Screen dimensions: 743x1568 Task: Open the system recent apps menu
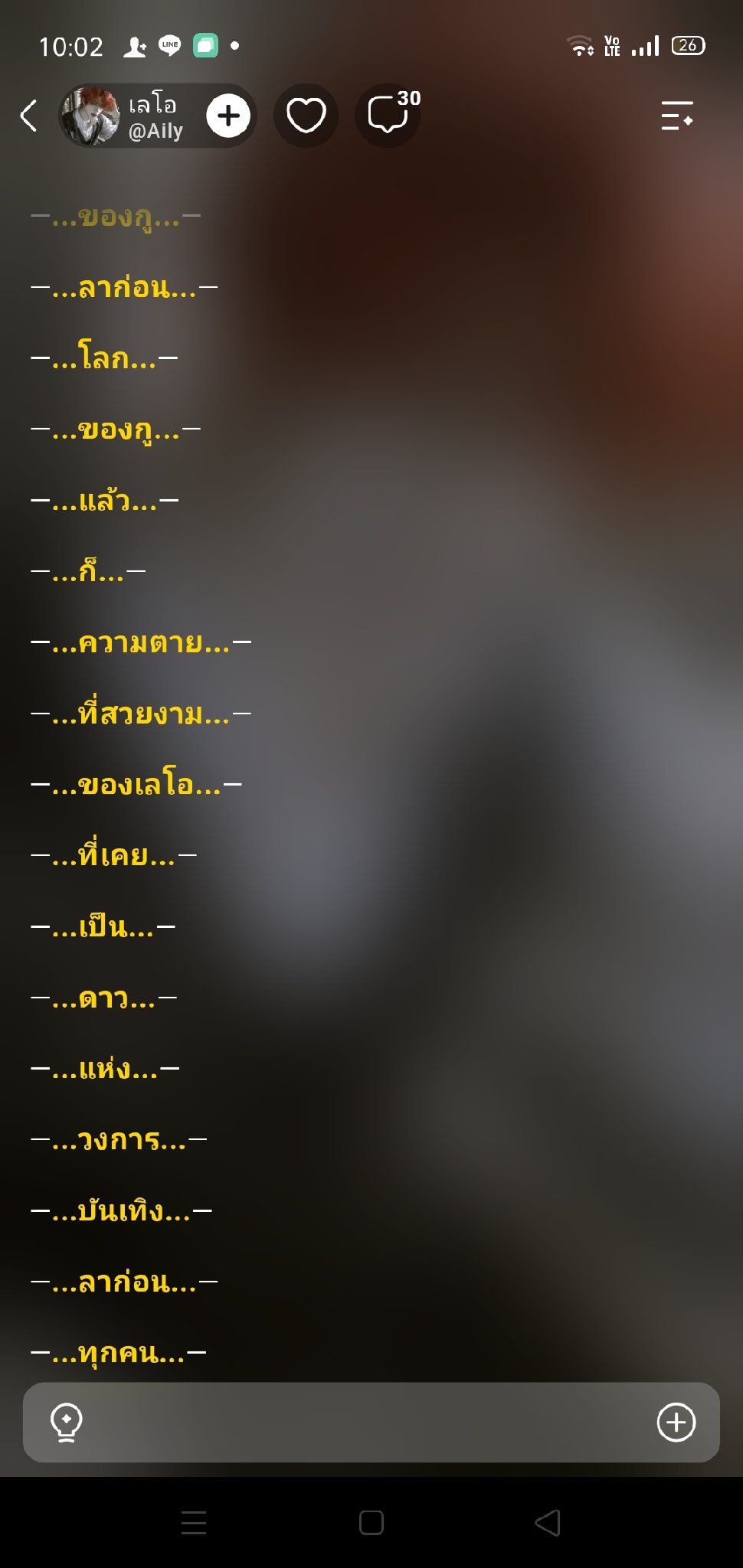(x=194, y=1523)
